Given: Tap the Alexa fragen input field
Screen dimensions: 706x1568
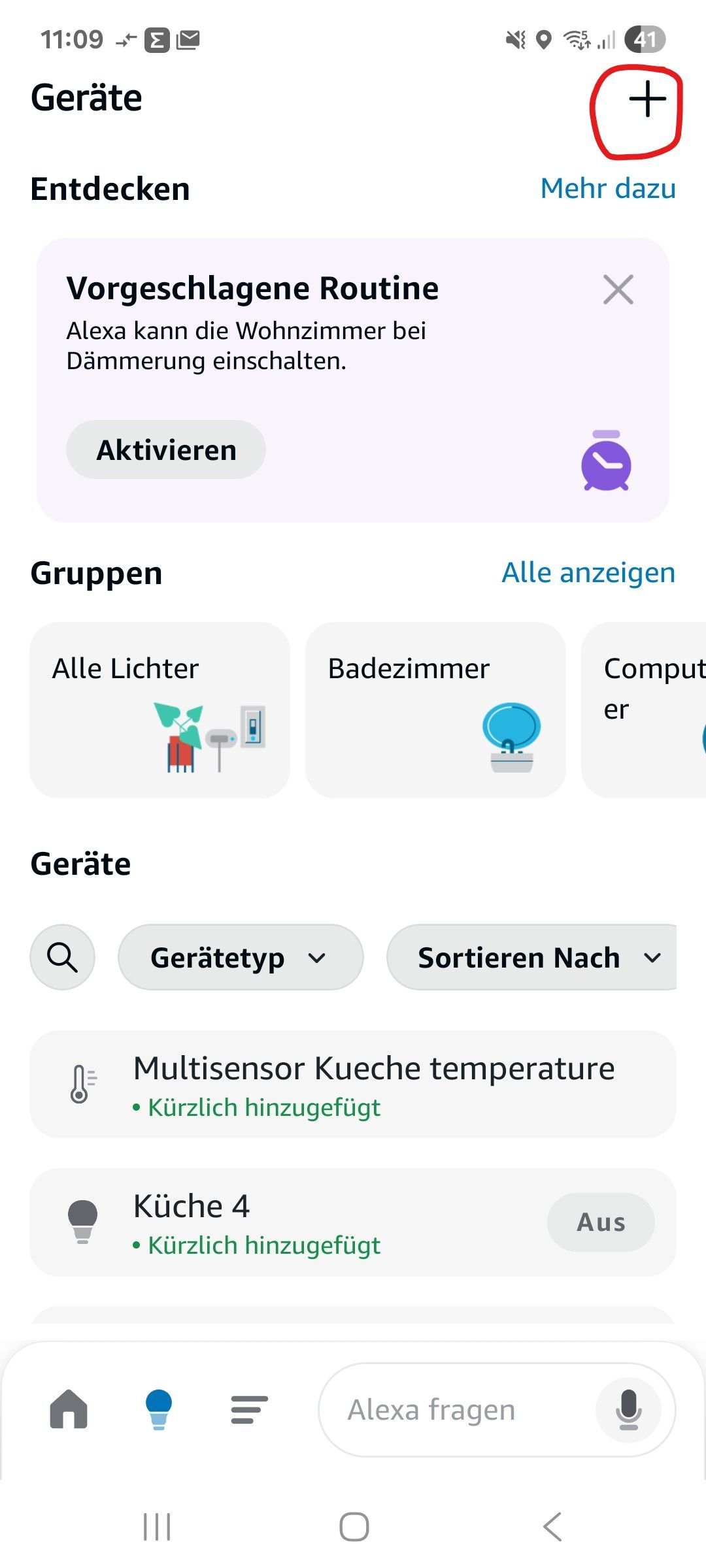Looking at the screenshot, I should [x=451, y=1409].
